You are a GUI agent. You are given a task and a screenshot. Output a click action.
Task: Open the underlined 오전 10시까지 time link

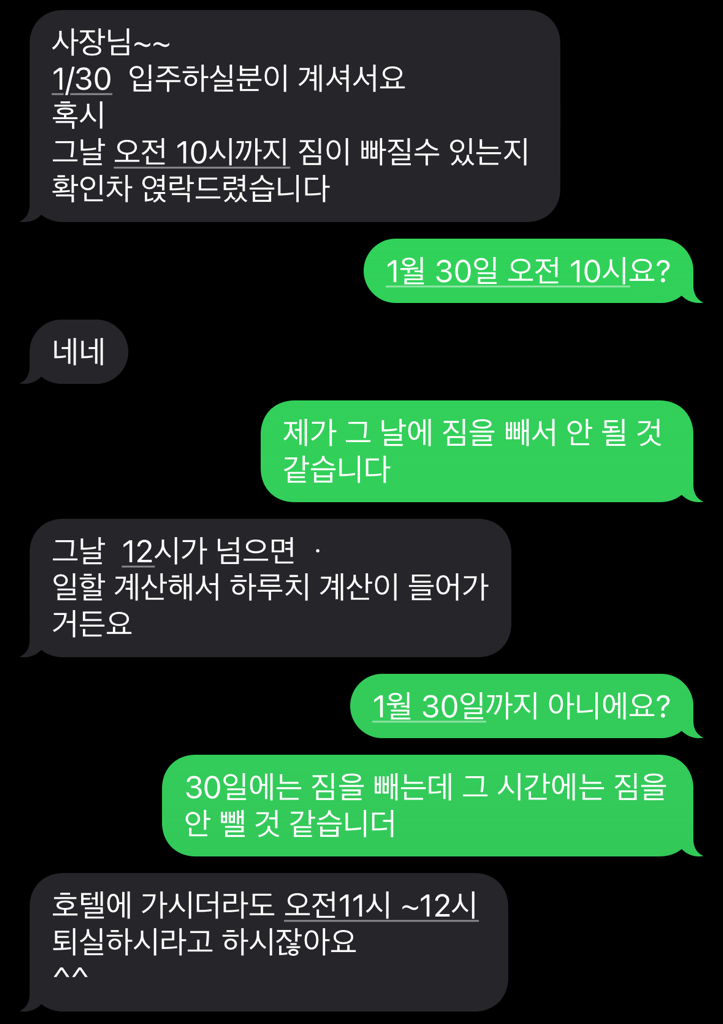(x=201, y=152)
